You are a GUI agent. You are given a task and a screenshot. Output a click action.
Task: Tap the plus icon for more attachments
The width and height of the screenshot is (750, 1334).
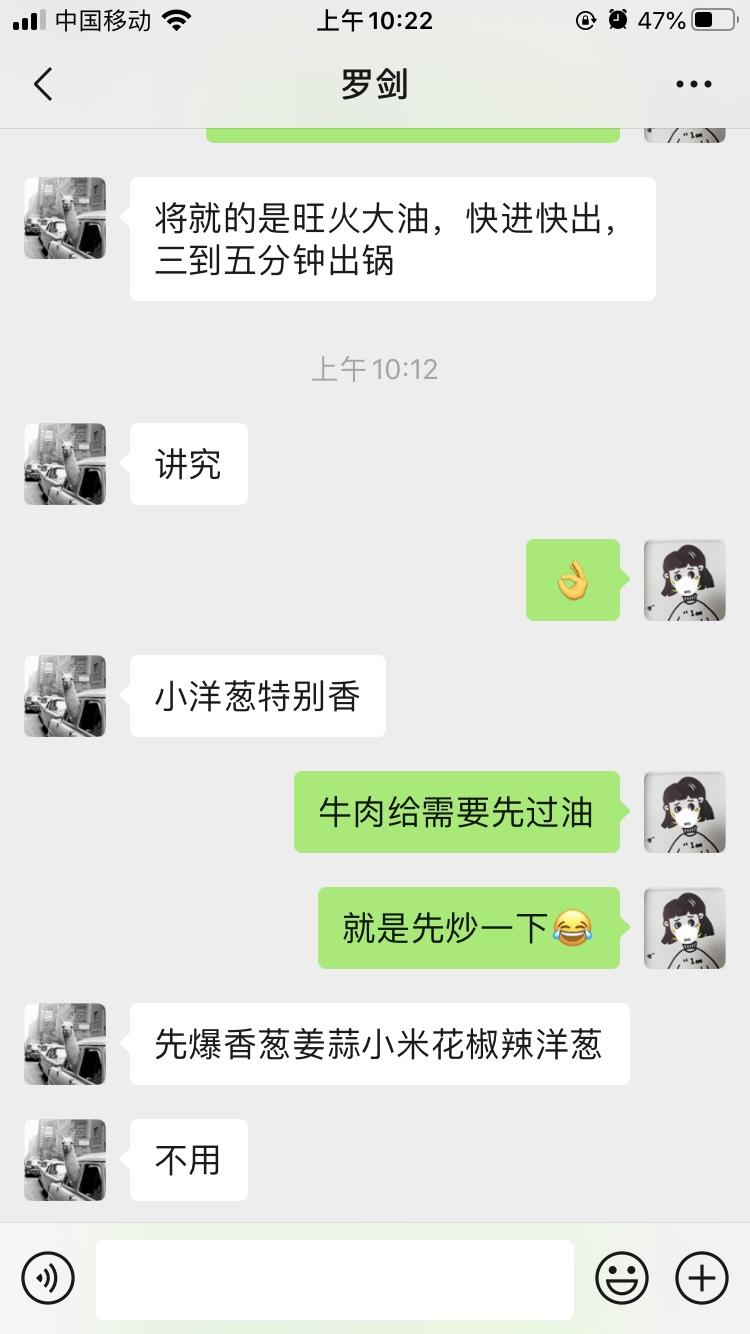tap(701, 1278)
